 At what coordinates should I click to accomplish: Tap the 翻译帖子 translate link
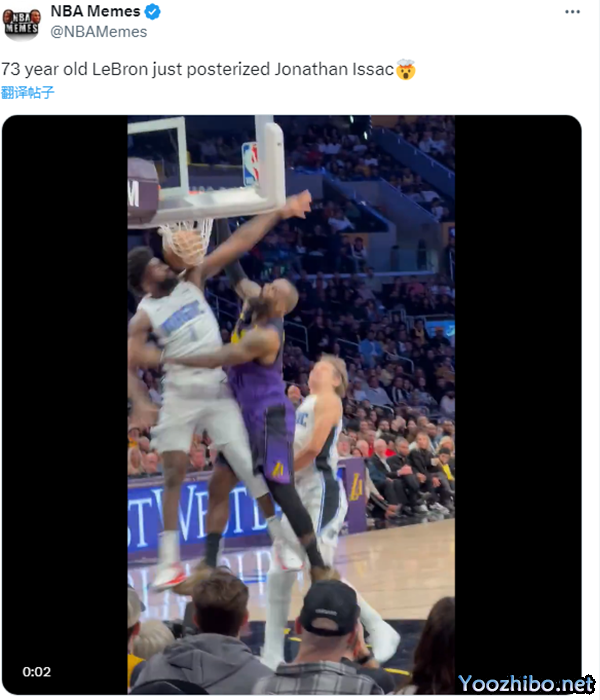tap(28, 93)
